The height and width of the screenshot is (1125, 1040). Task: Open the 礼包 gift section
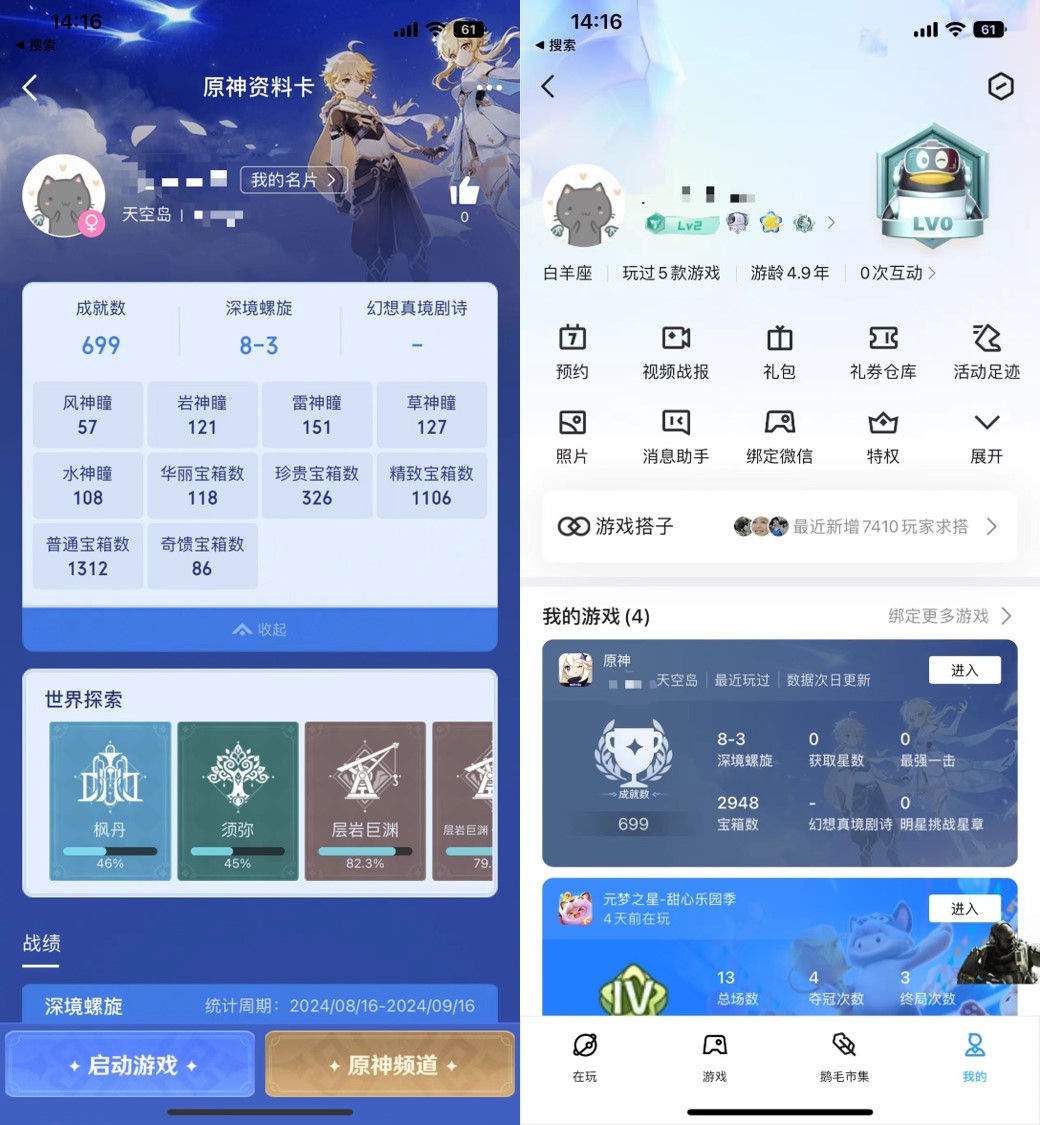(779, 352)
